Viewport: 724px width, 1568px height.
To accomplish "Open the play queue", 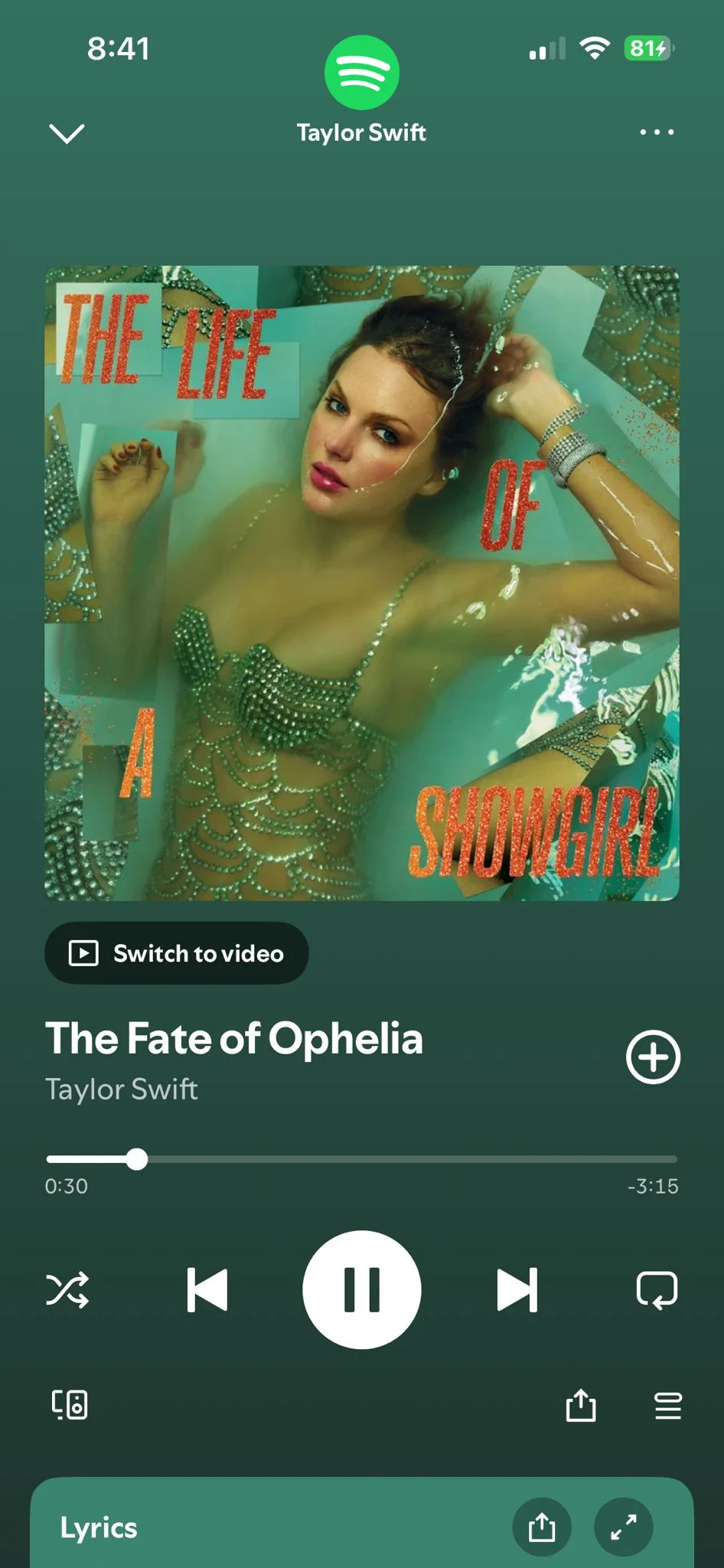I will pyautogui.click(x=668, y=1405).
